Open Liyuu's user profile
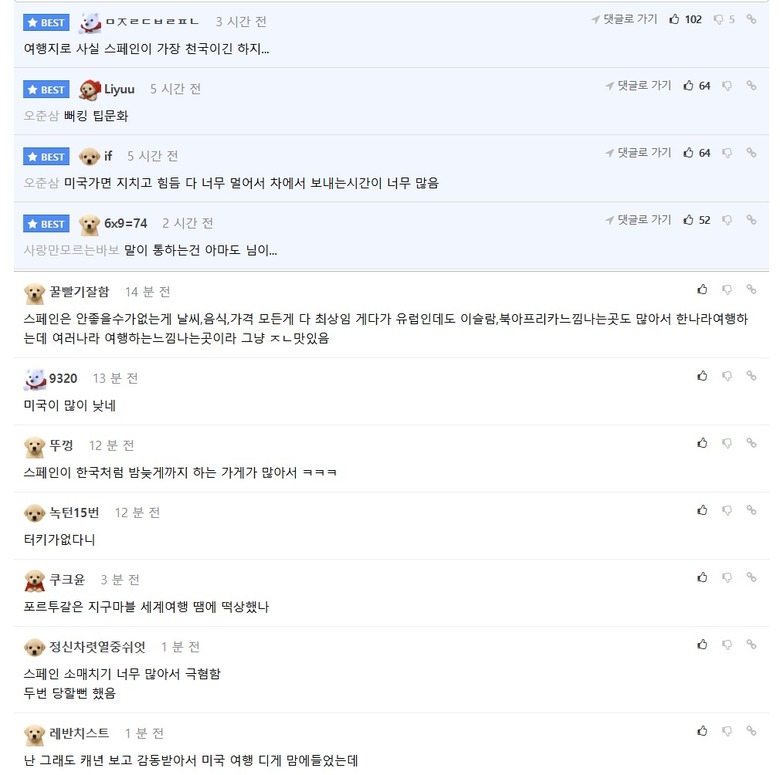This screenshot has height=775, width=780. tap(119, 89)
